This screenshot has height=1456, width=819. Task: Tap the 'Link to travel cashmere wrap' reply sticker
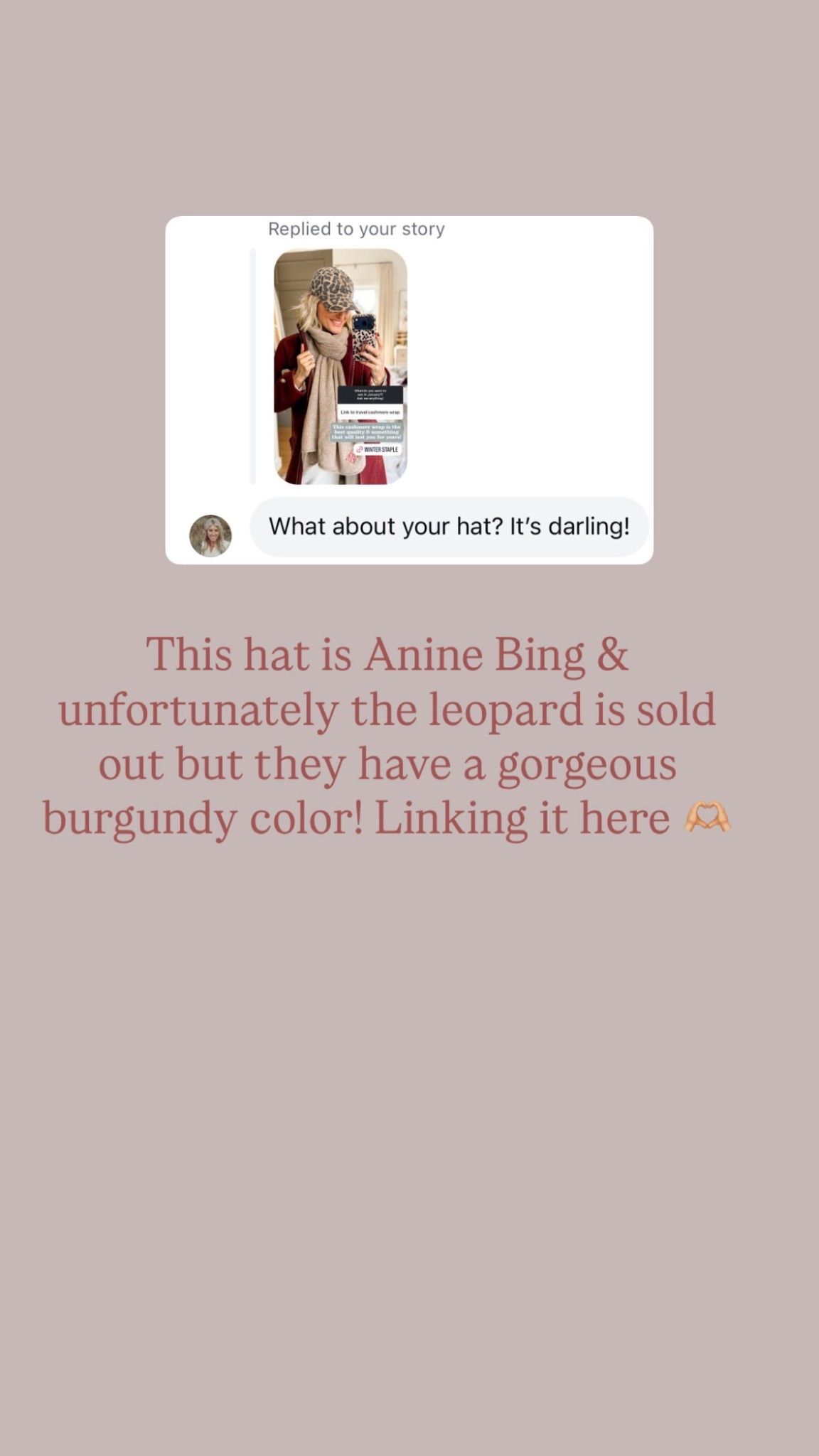click(x=370, y=412)
